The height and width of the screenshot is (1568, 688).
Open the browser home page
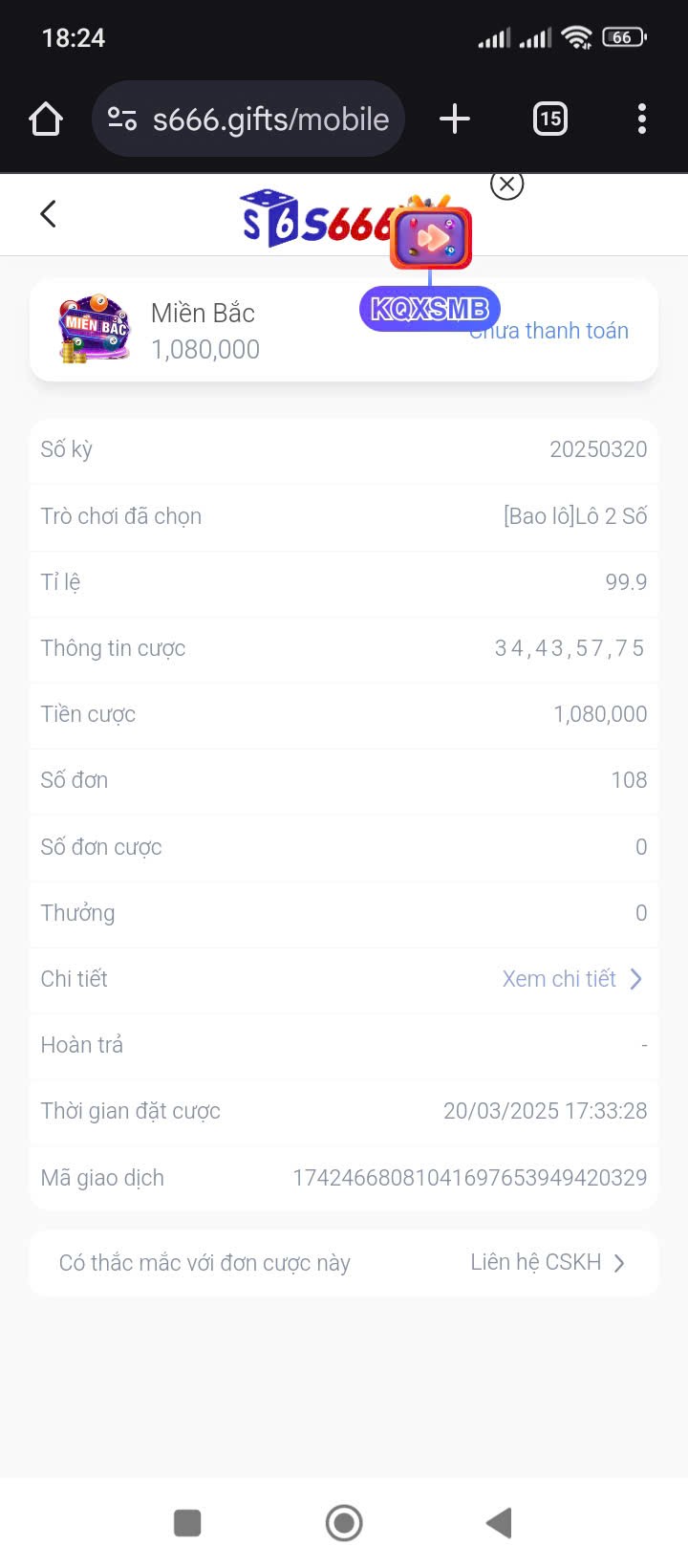(46, 120)
